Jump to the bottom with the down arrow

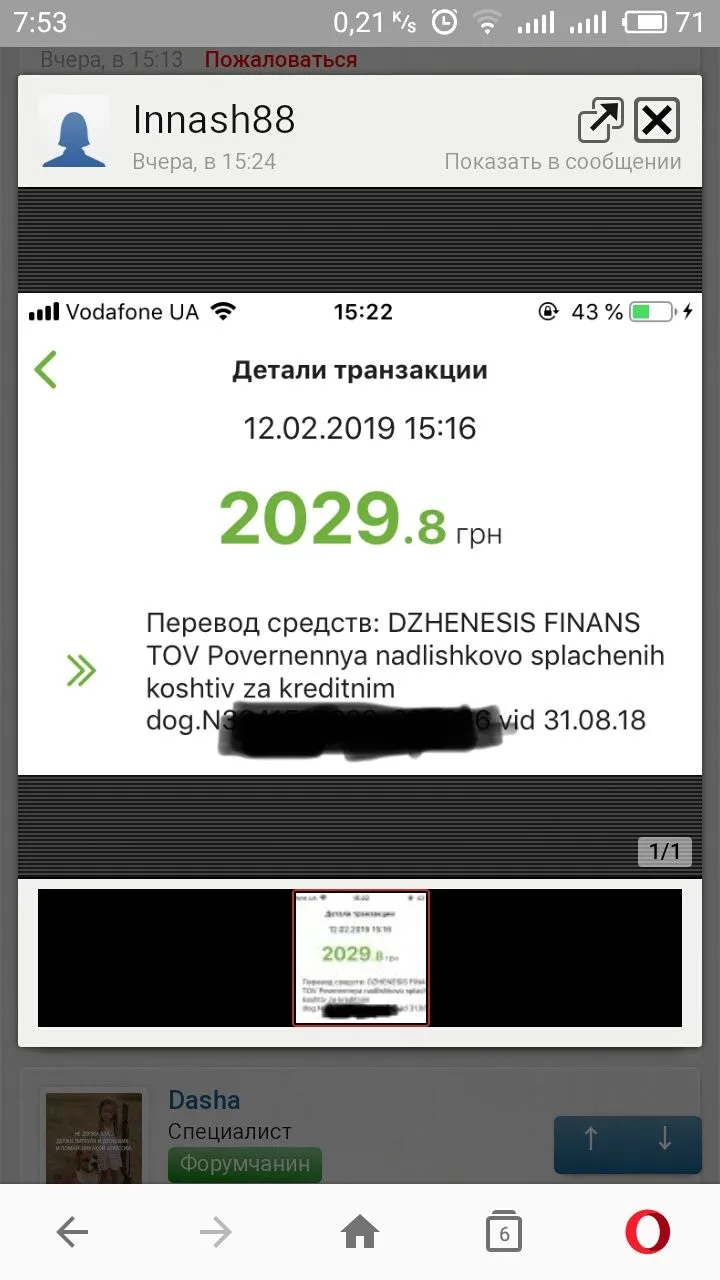(x=664, y=1140)
